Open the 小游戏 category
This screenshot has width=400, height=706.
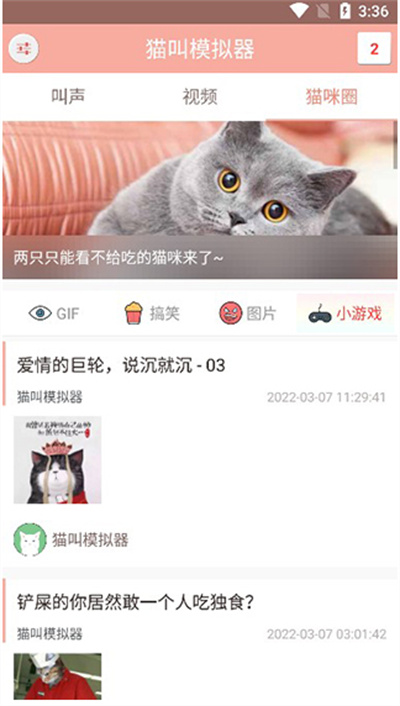click(x=345, y=313)
